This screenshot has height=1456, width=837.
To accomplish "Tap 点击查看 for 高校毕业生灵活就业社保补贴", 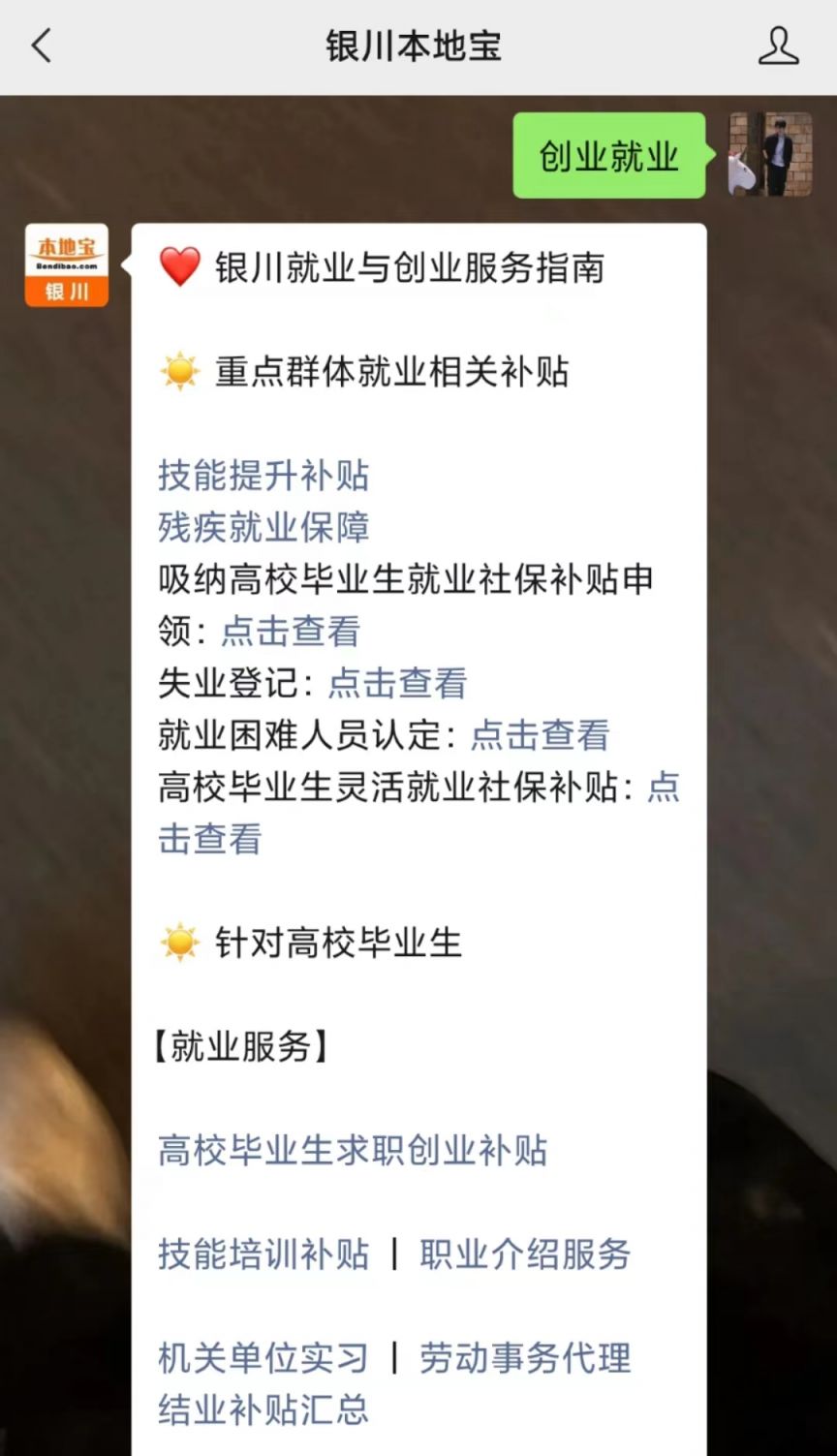I will pos(210,839).
